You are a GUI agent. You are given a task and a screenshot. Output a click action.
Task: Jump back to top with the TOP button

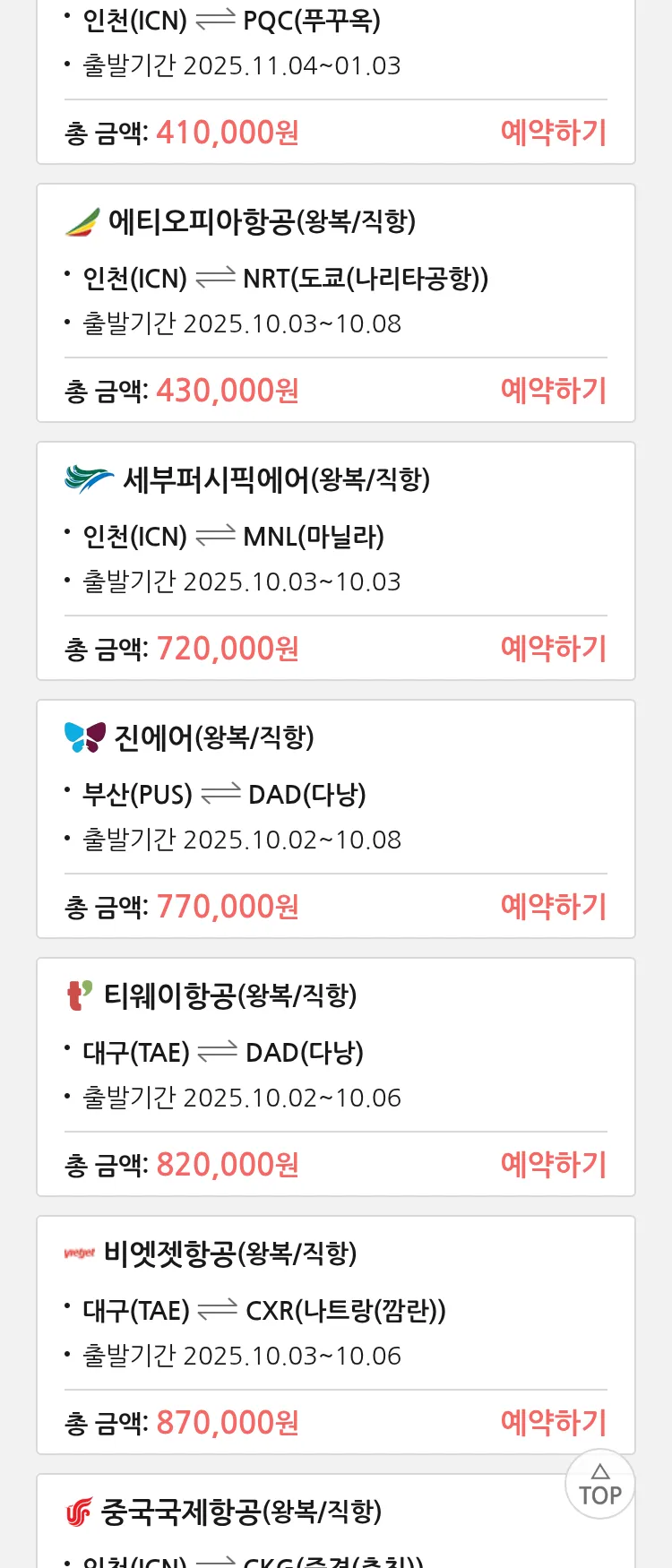pos(600,1485)
